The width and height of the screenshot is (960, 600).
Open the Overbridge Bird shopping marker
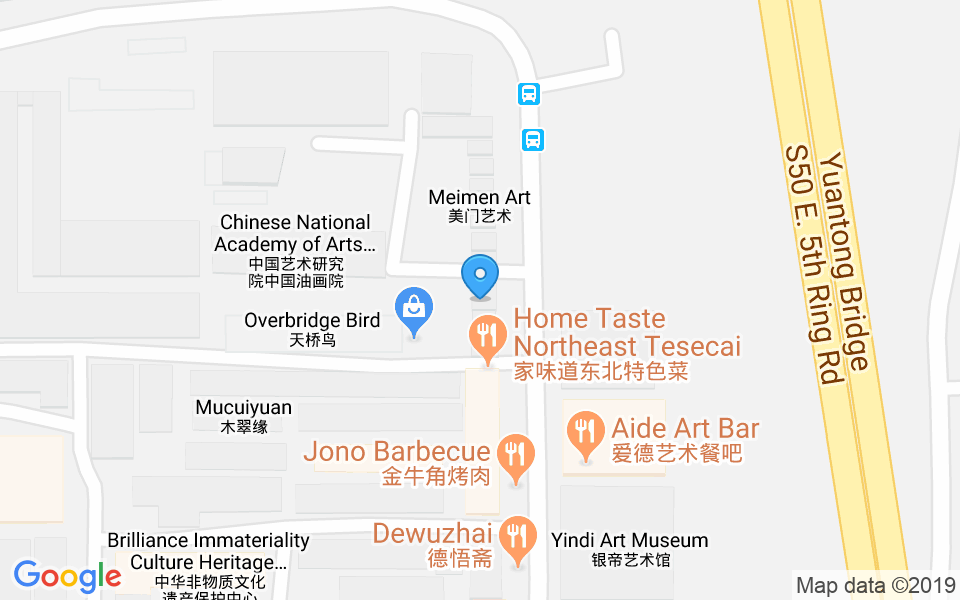point(413,307)
